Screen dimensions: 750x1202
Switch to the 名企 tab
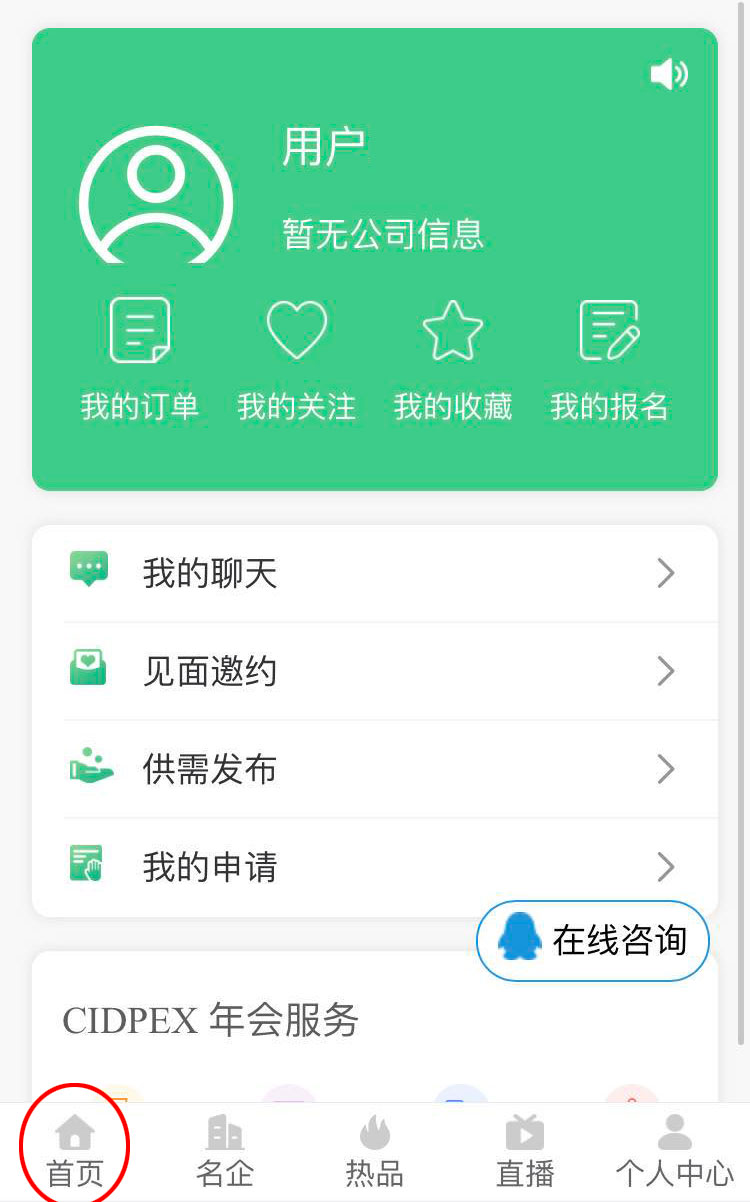click(225, 1152)
